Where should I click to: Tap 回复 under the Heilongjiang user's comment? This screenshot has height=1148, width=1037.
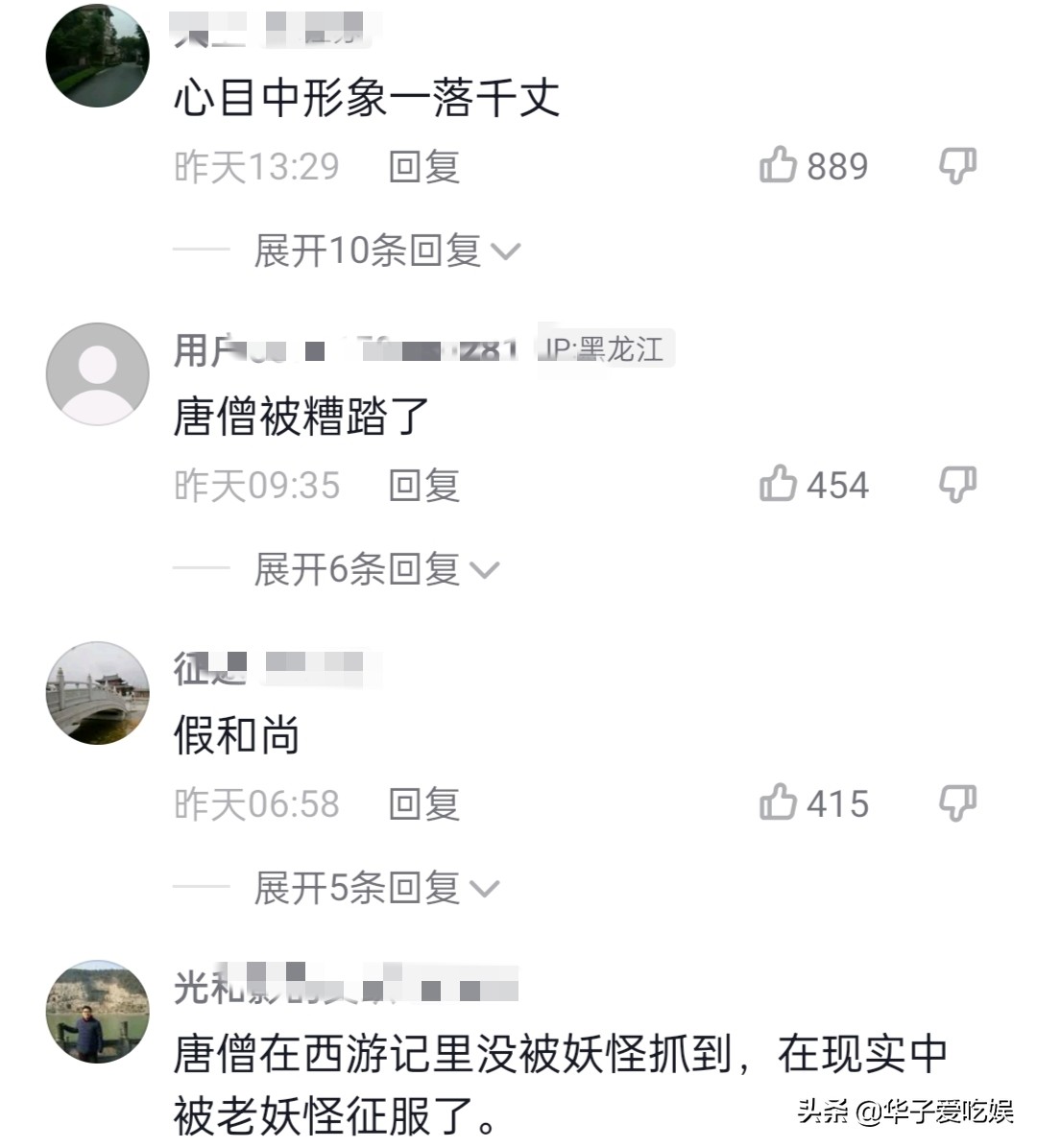point(422,485)
